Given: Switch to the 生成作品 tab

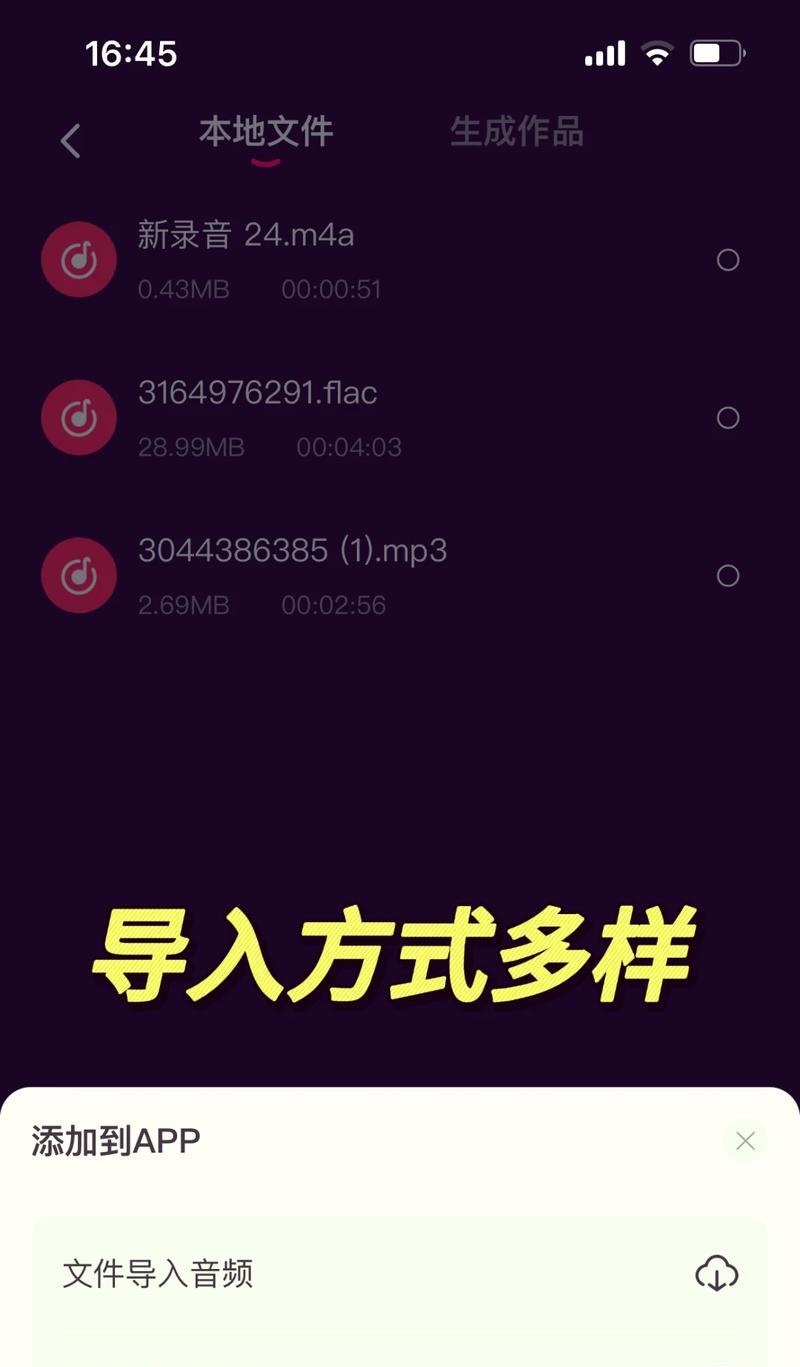Looking at the screenshot, I should pos(517,132).
